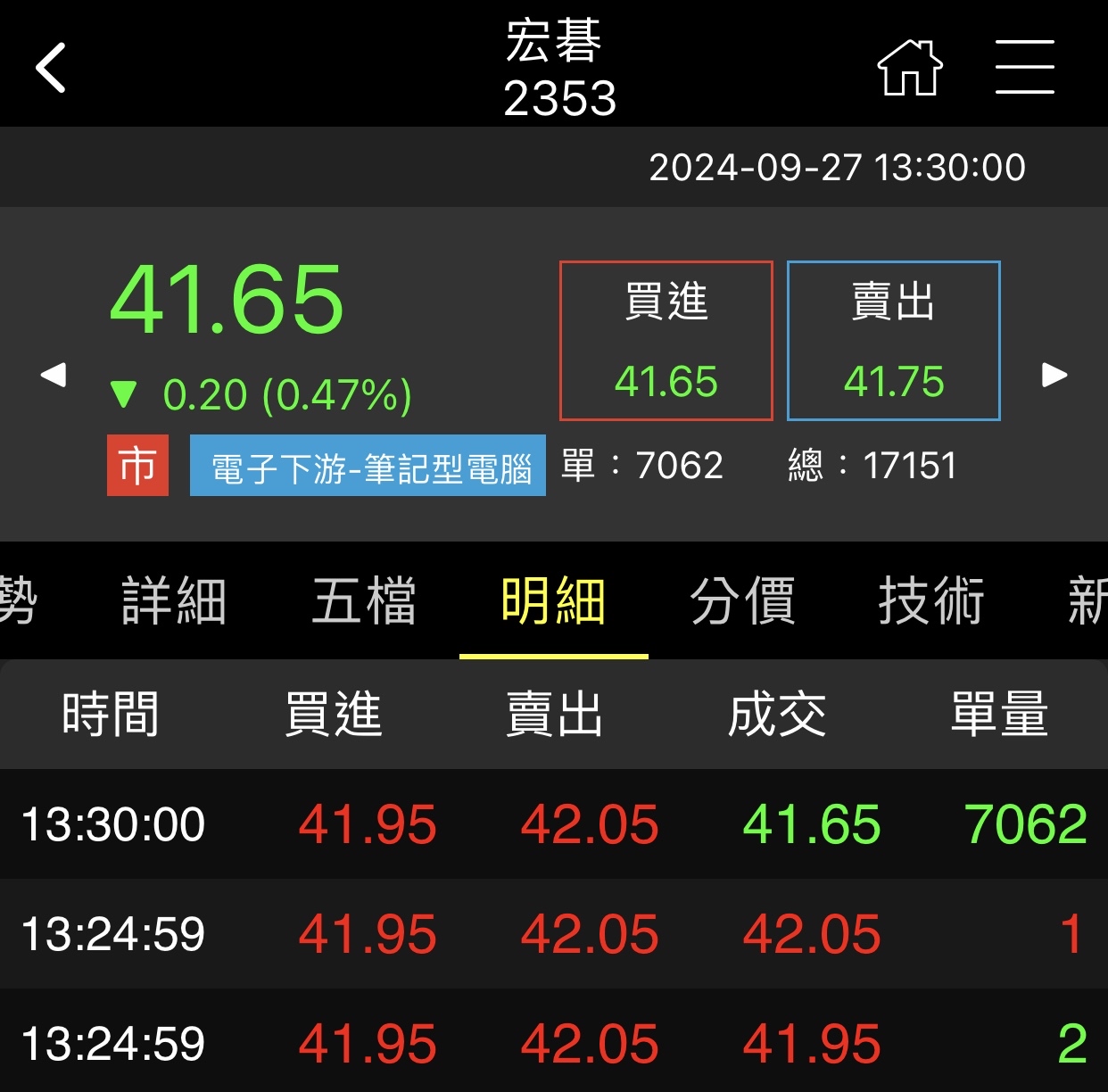
Task: Select the 明細 tab
Action: pos(553,601)
